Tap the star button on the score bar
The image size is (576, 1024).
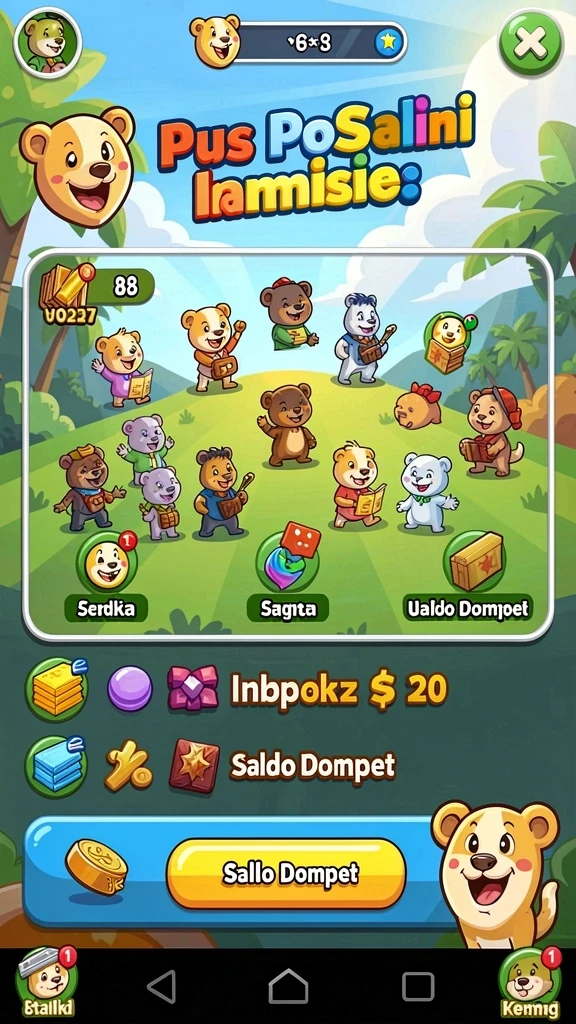(388, 43)
